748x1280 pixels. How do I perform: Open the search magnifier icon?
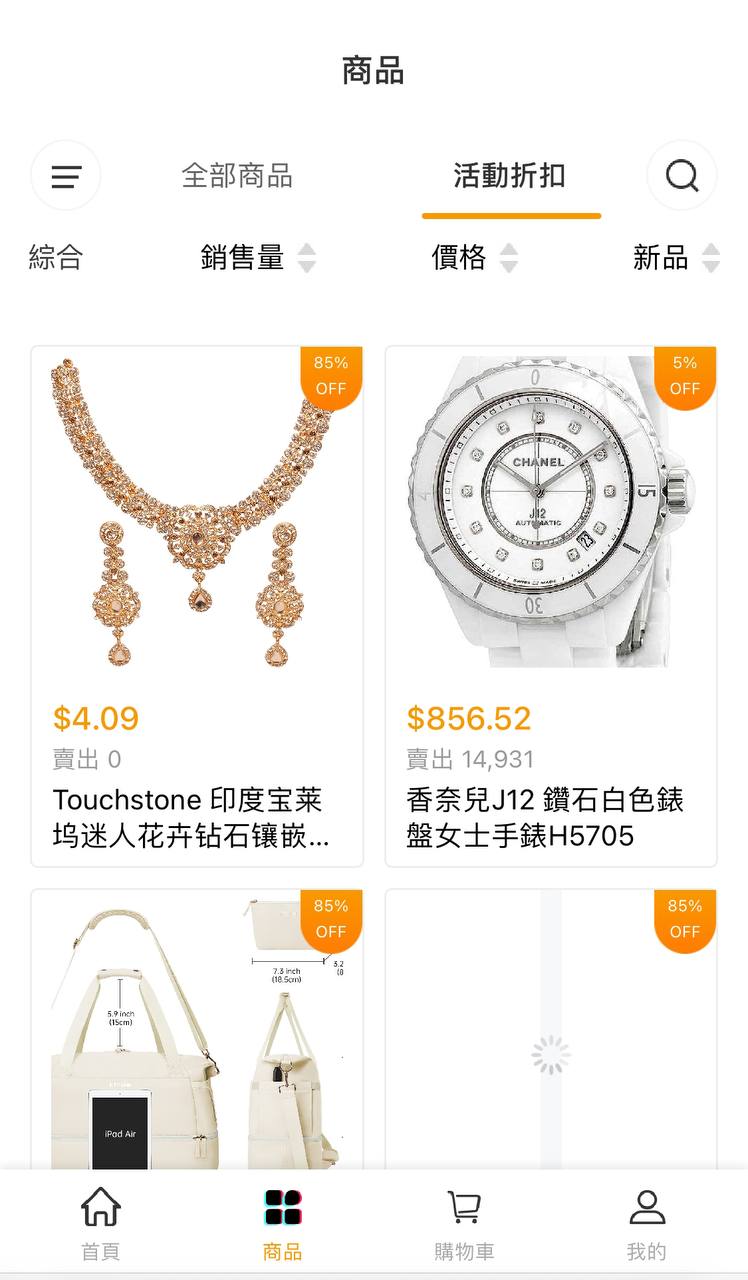[682, 176]
